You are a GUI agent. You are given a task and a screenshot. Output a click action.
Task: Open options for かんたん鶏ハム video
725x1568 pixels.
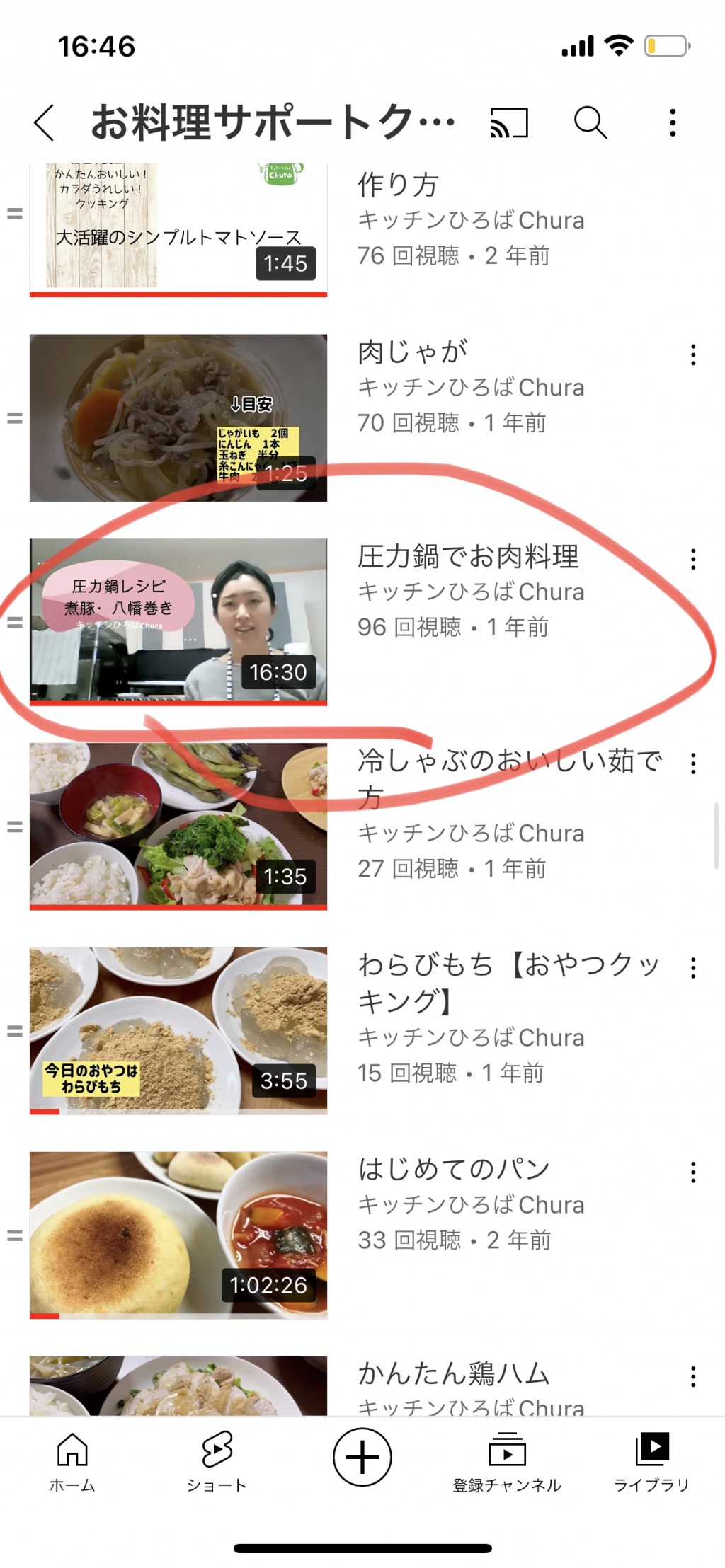pos(693,1377)
